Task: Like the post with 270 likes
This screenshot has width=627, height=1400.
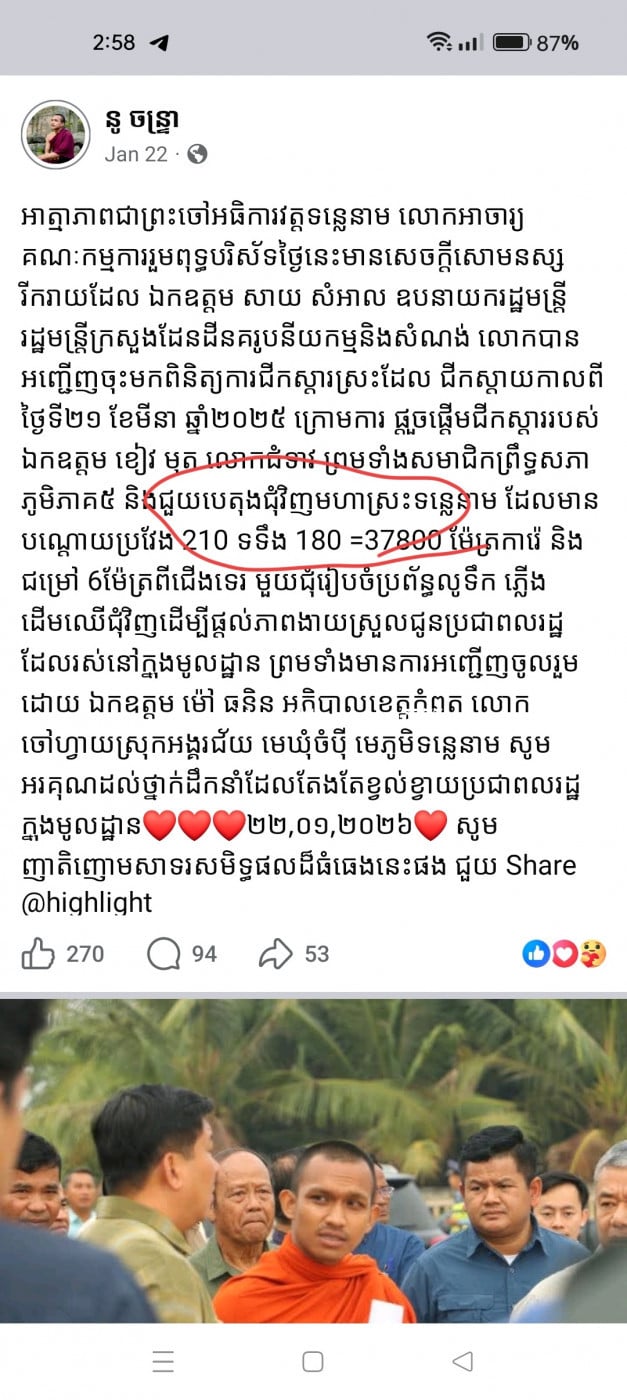Action: point(38,955)
